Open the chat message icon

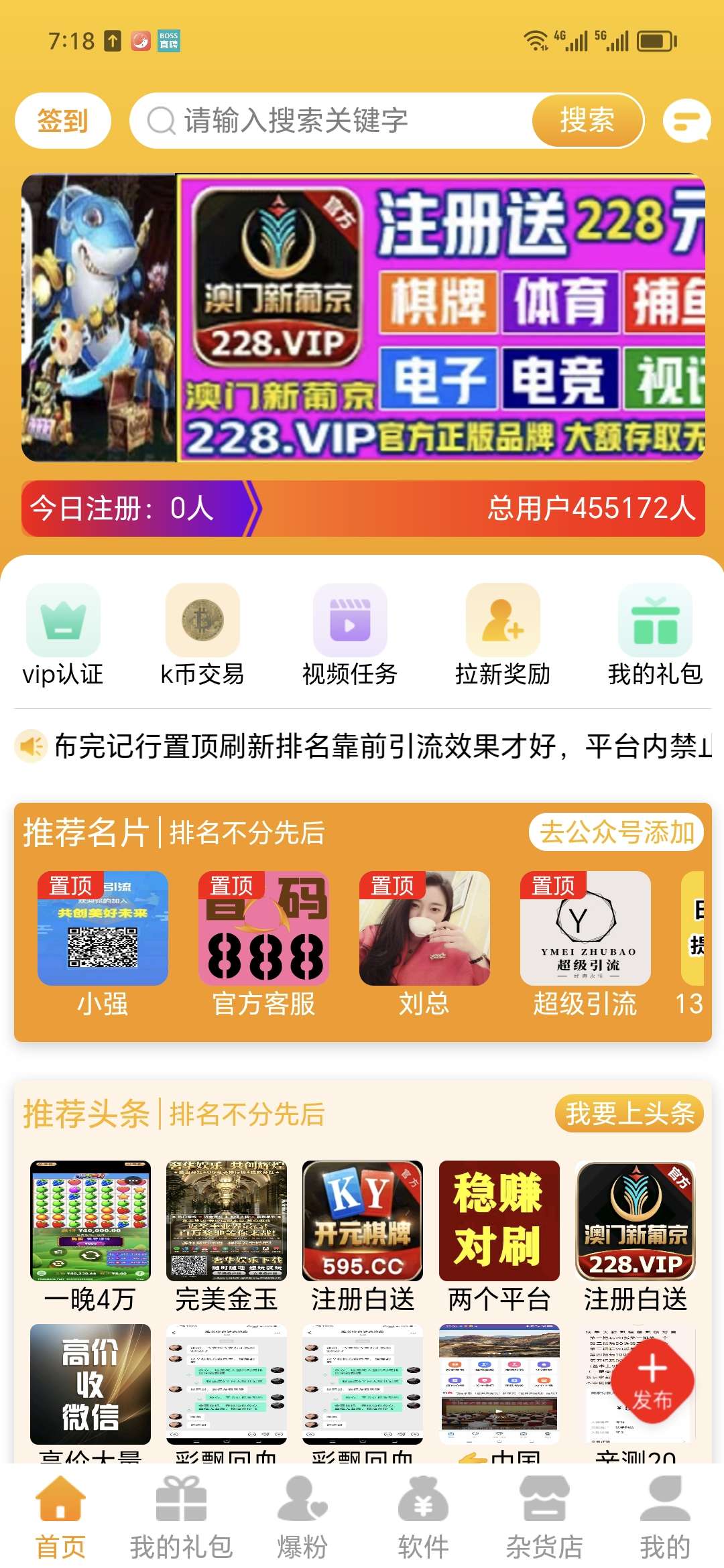(x=686, y=121)
